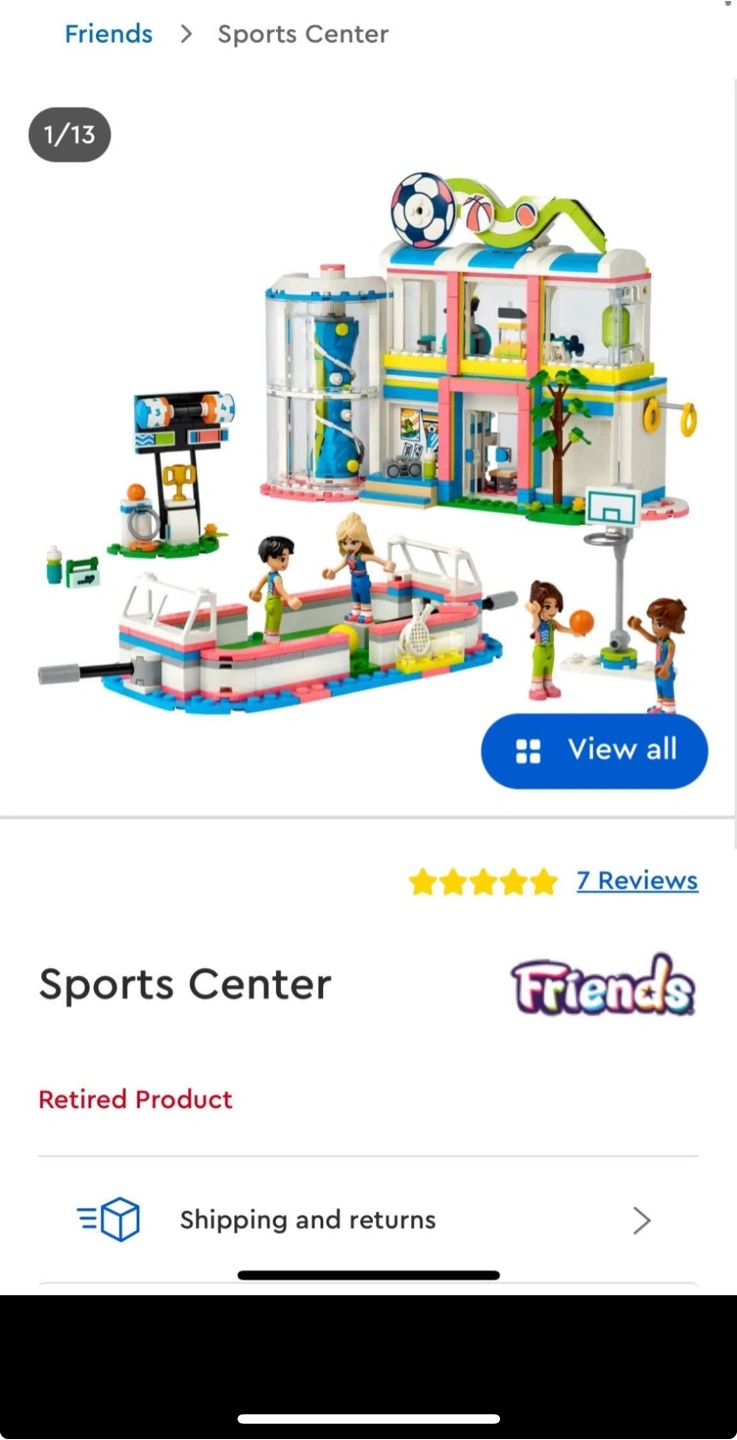Tap View all to see product images

coord(594,750)
